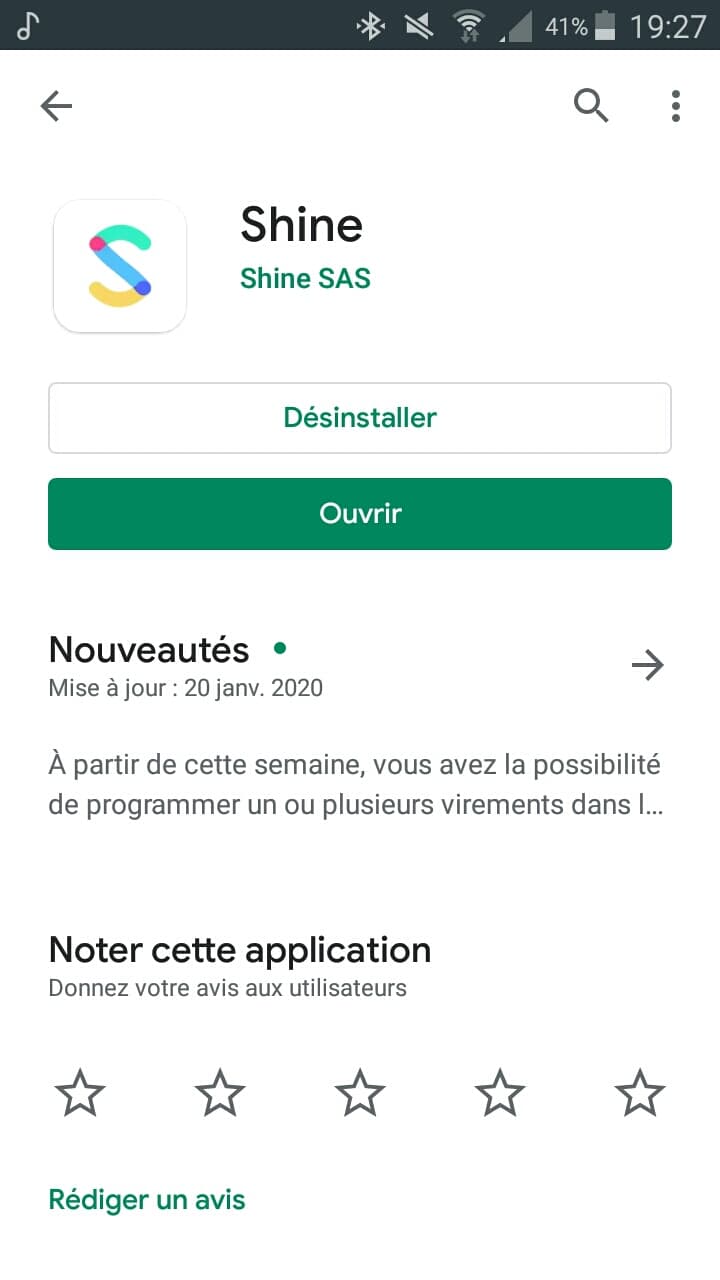720x1280 pixels.
Task: Navigate back using the arrow icon
Action: 55,105
